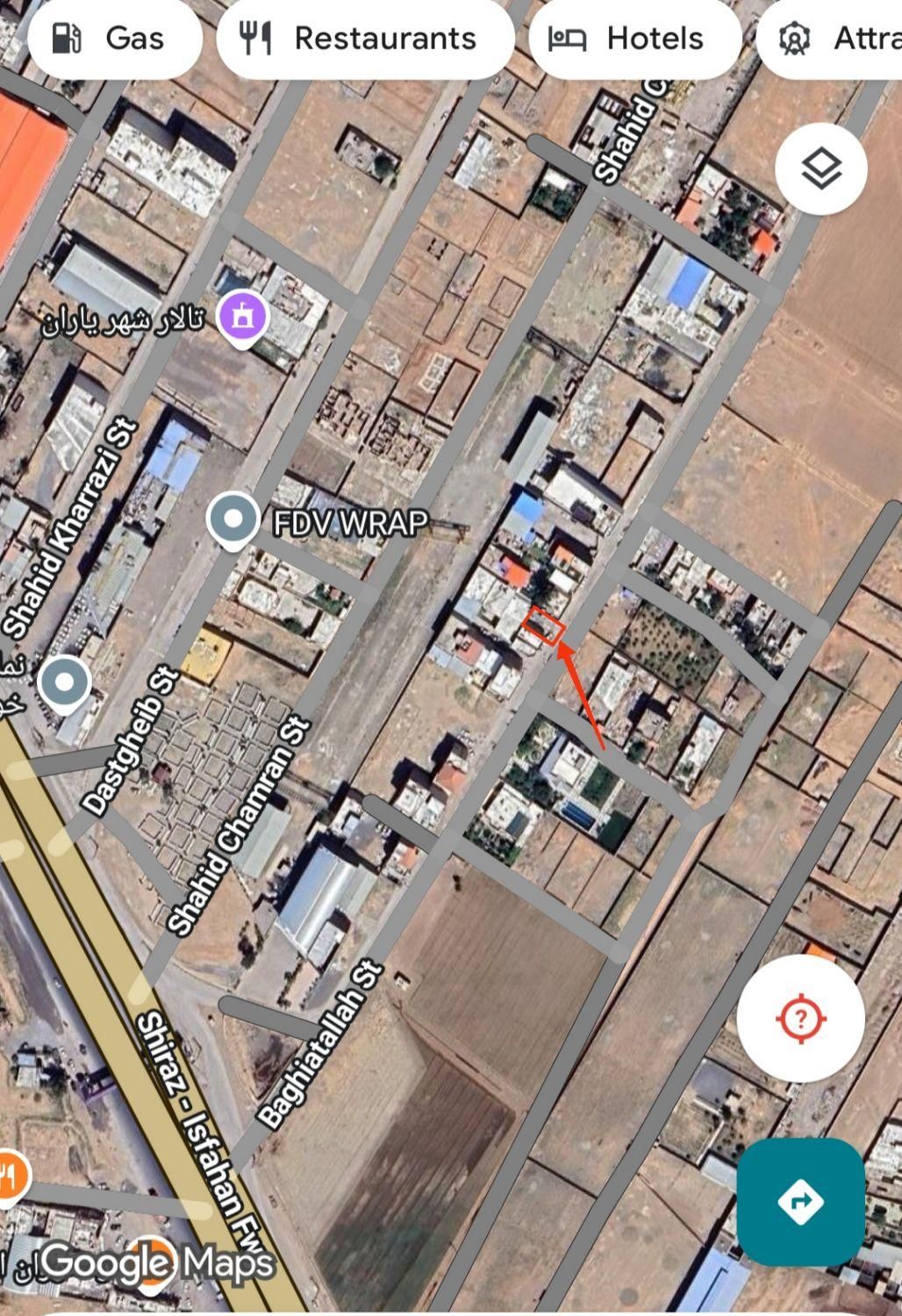
Task: Select the Gas filter chip
Action: click(x=114, y=39)
